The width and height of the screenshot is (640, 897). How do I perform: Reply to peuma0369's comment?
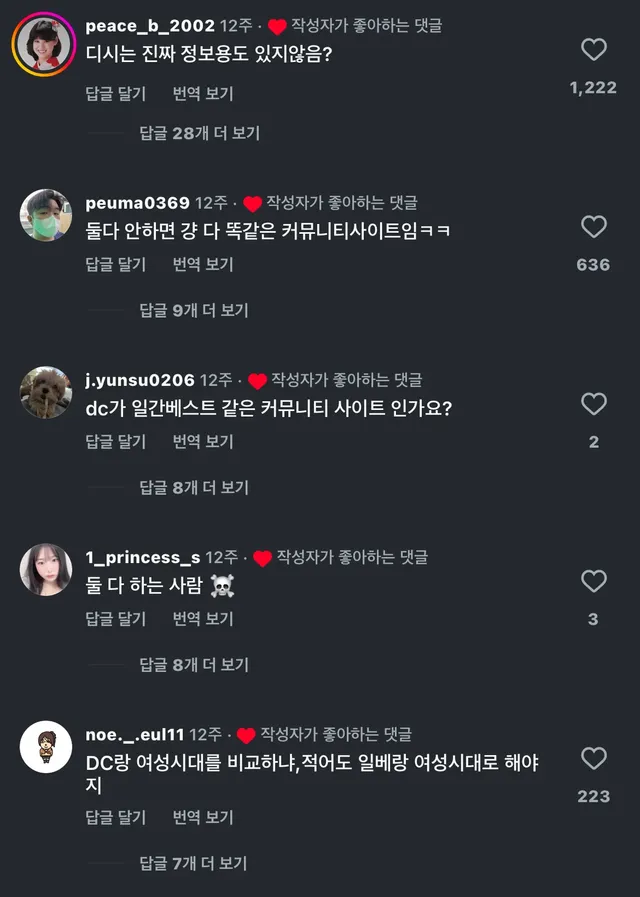click(116, 264)
